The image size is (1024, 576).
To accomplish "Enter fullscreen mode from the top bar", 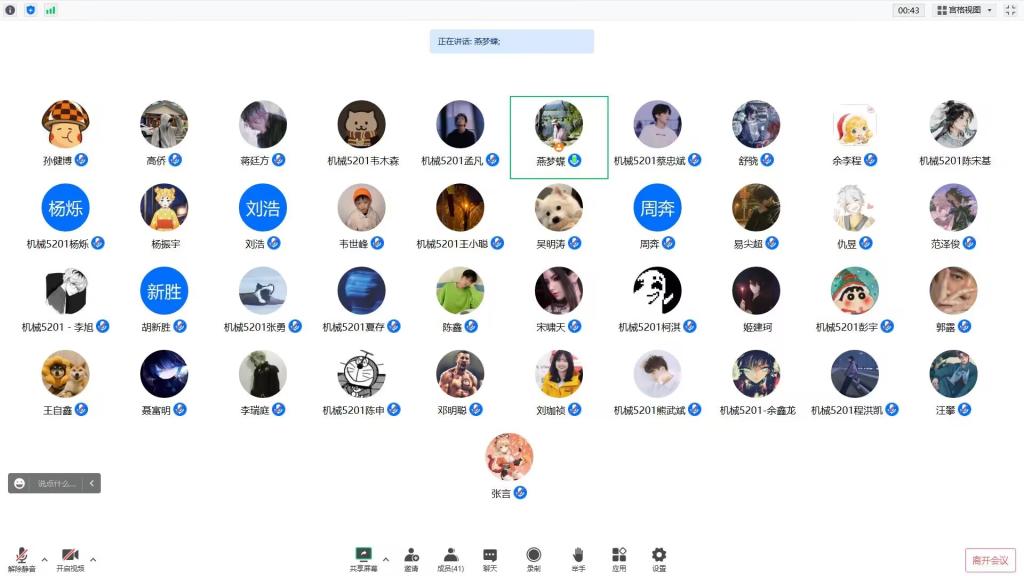I will [1010, 10].
